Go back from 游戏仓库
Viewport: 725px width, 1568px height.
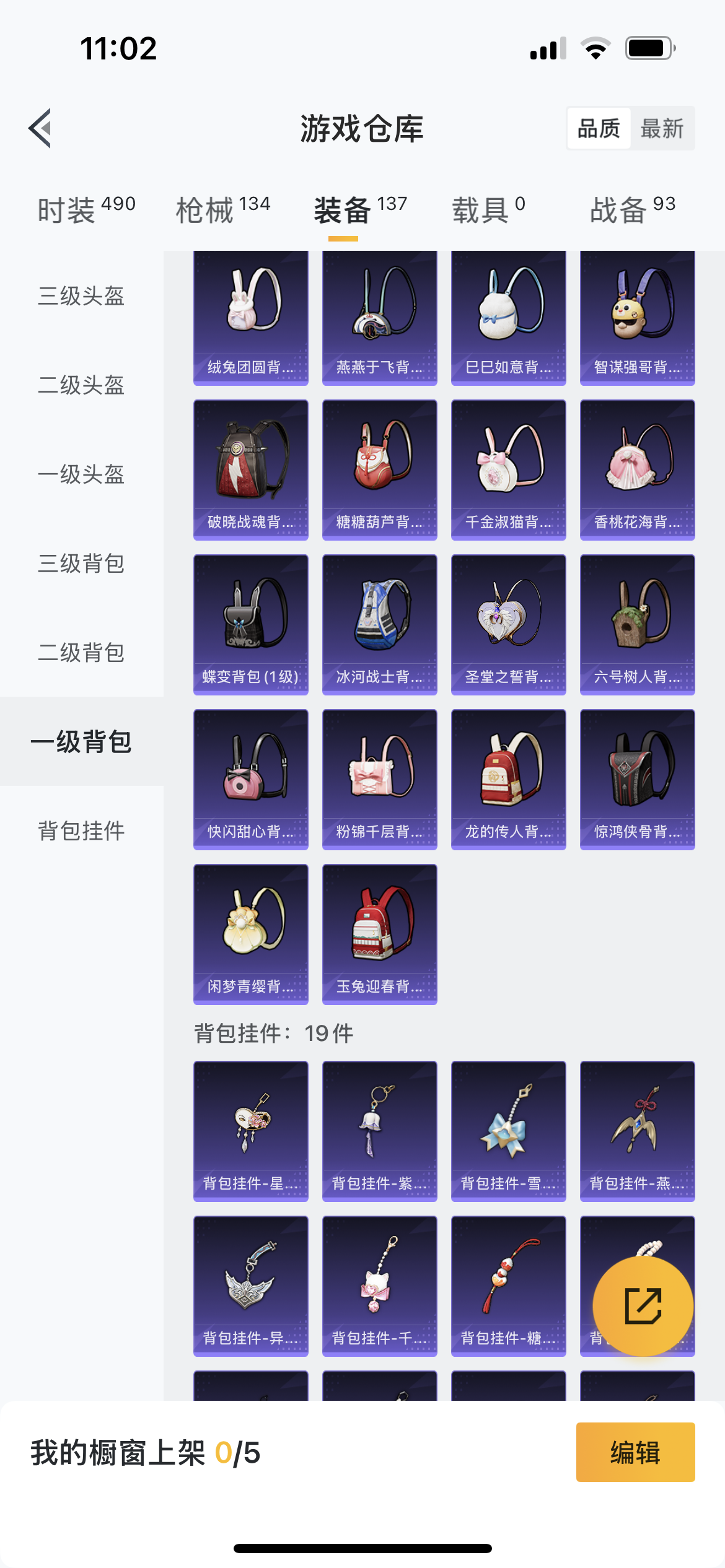tap(41, 128)
